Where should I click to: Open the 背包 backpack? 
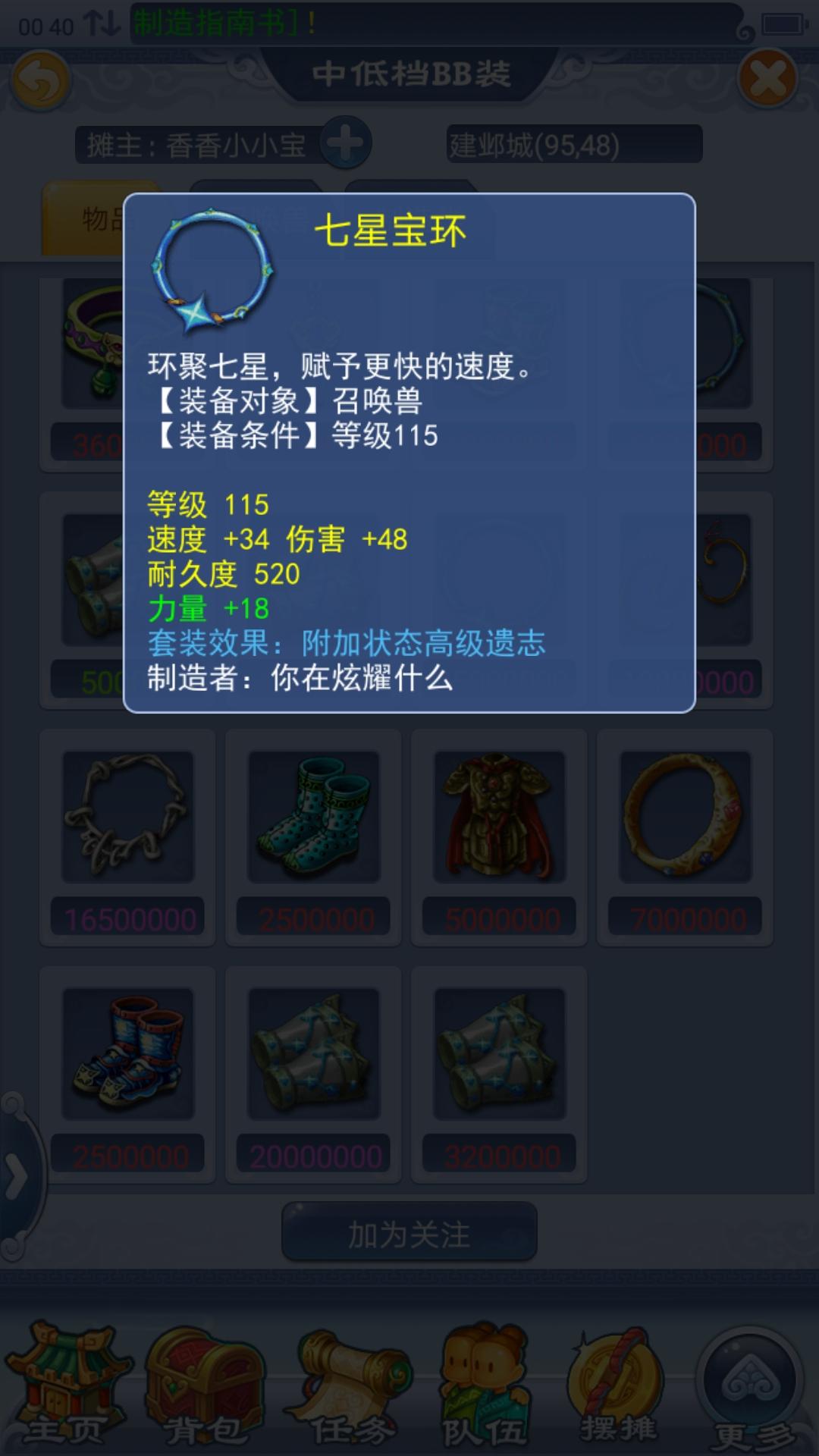pyautogui.click(x=203, y=1386)
